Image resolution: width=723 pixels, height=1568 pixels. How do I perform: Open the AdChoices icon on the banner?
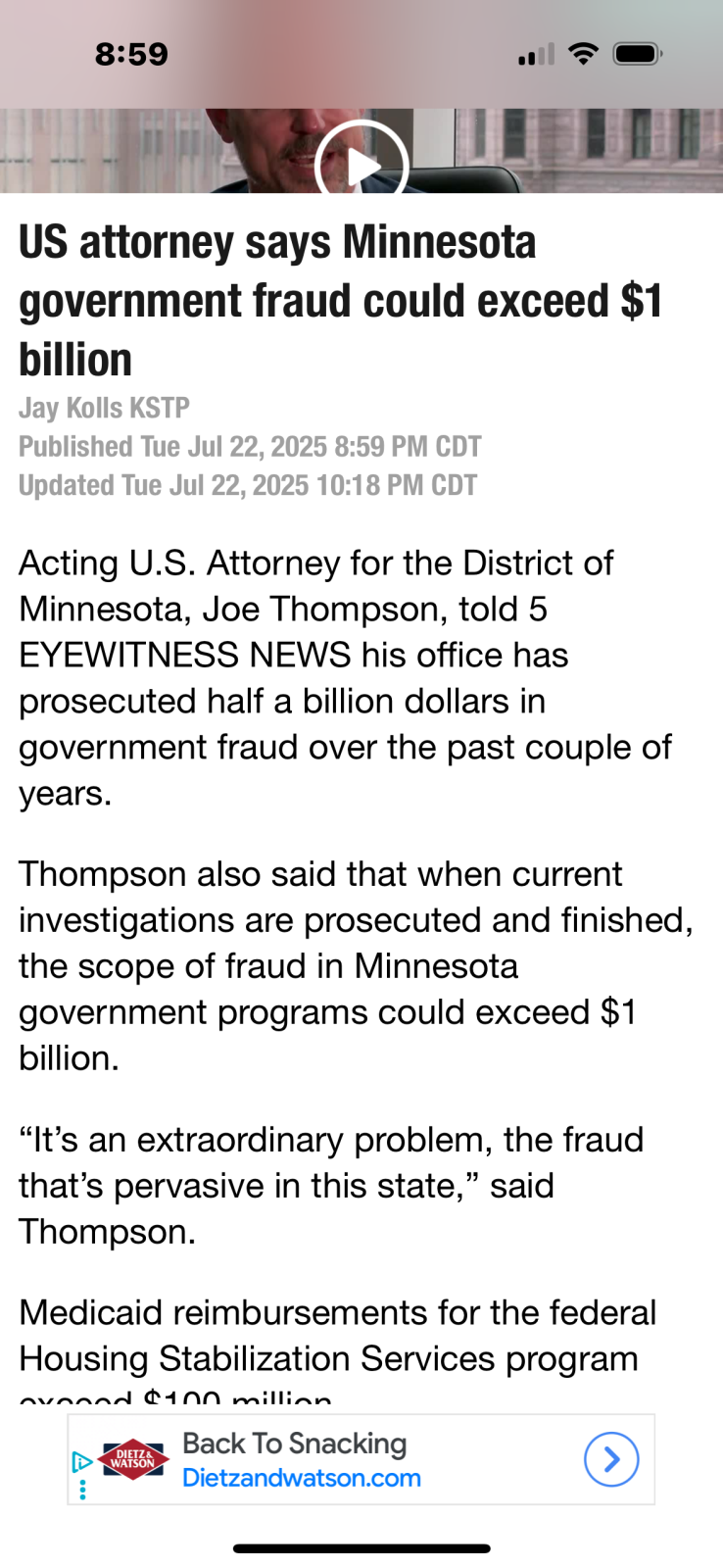click(x=82, y=1462)
